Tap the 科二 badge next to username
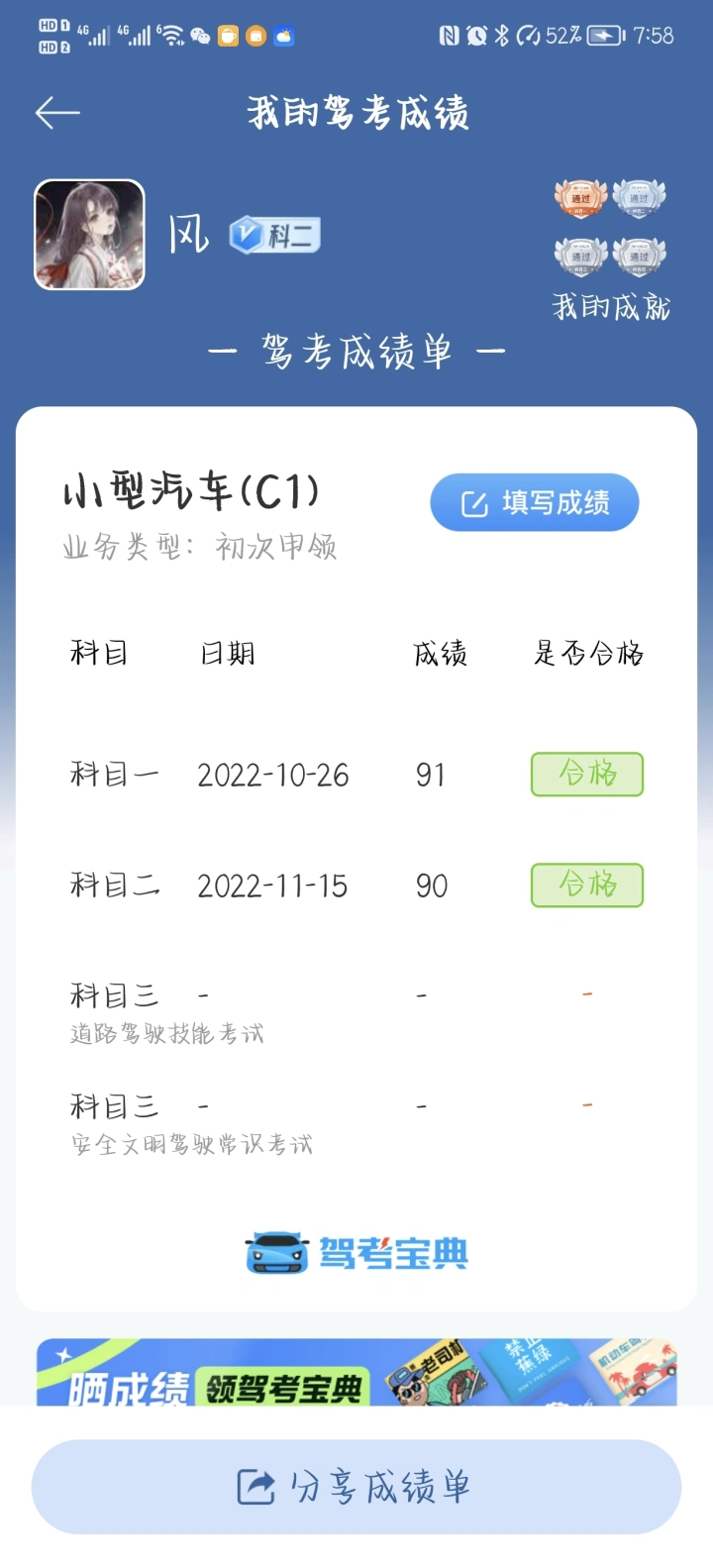The width and height of the screenshot is (713, 1568). tap(275, 235)
